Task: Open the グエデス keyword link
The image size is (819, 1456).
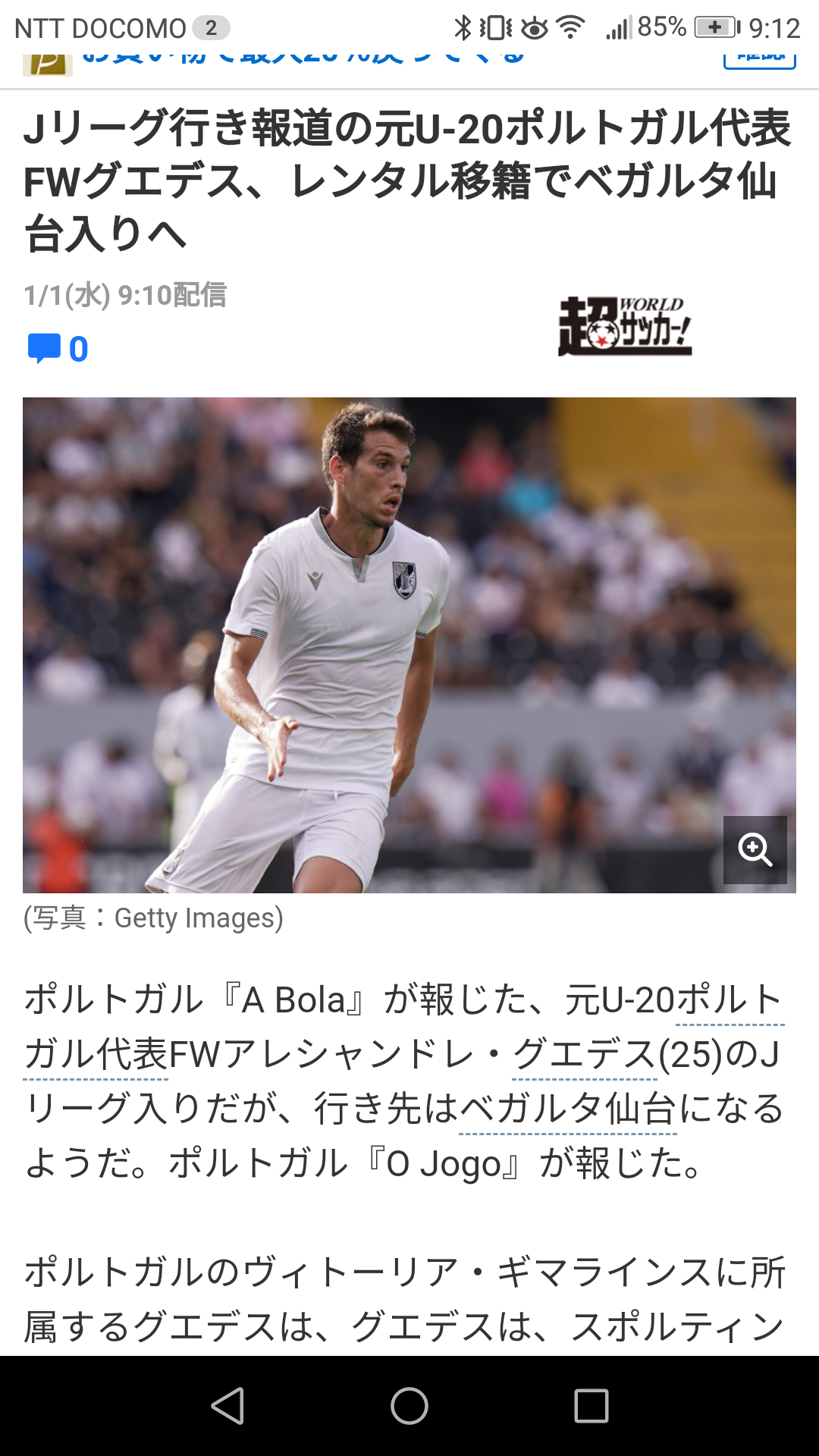Action: [x=584, y=1055]
